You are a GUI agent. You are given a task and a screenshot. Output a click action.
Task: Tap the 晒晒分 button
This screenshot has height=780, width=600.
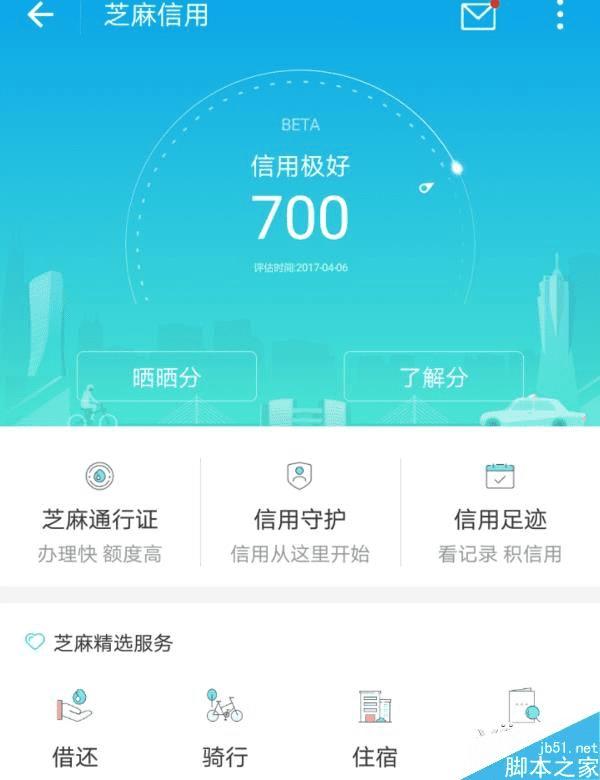[166, 377]
